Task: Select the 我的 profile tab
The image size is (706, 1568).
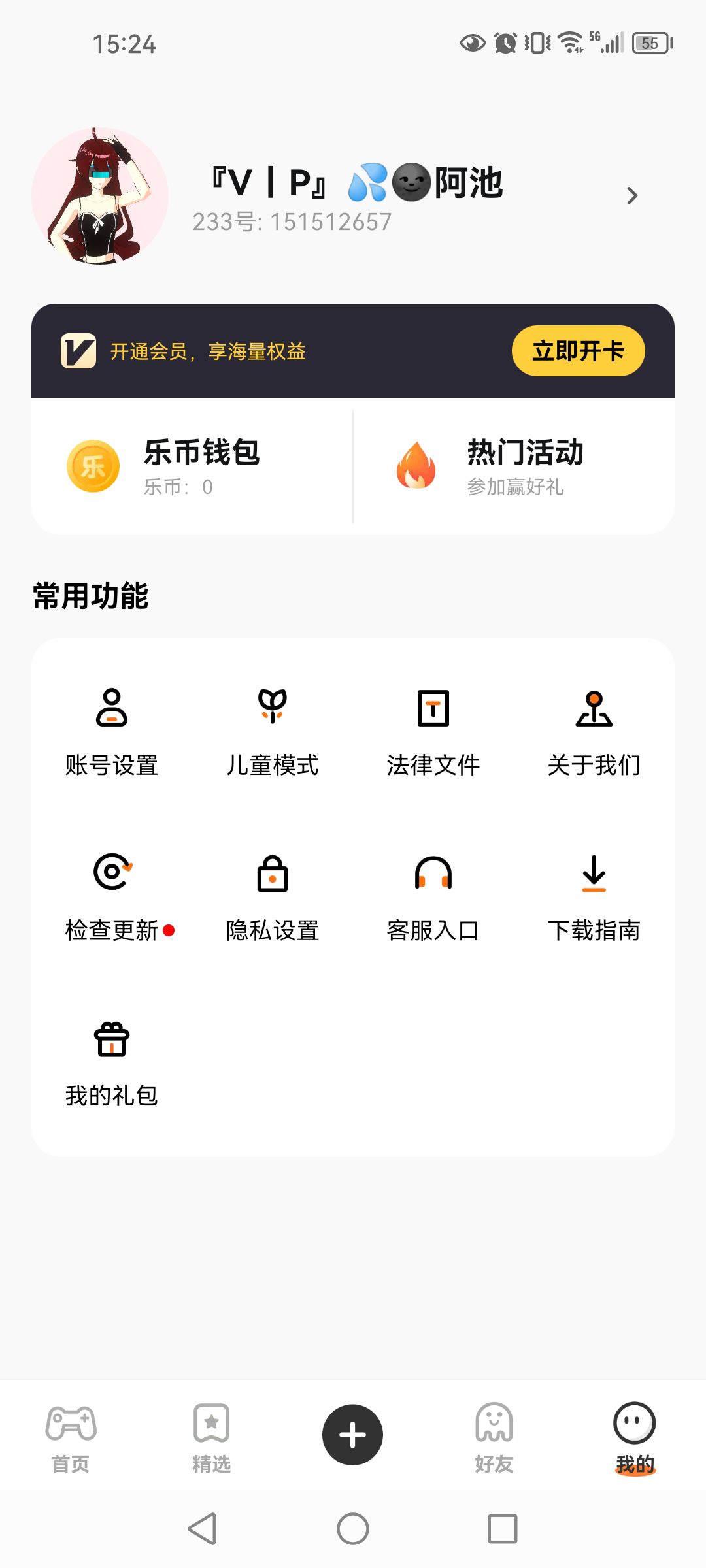Action: point(635,1437)
